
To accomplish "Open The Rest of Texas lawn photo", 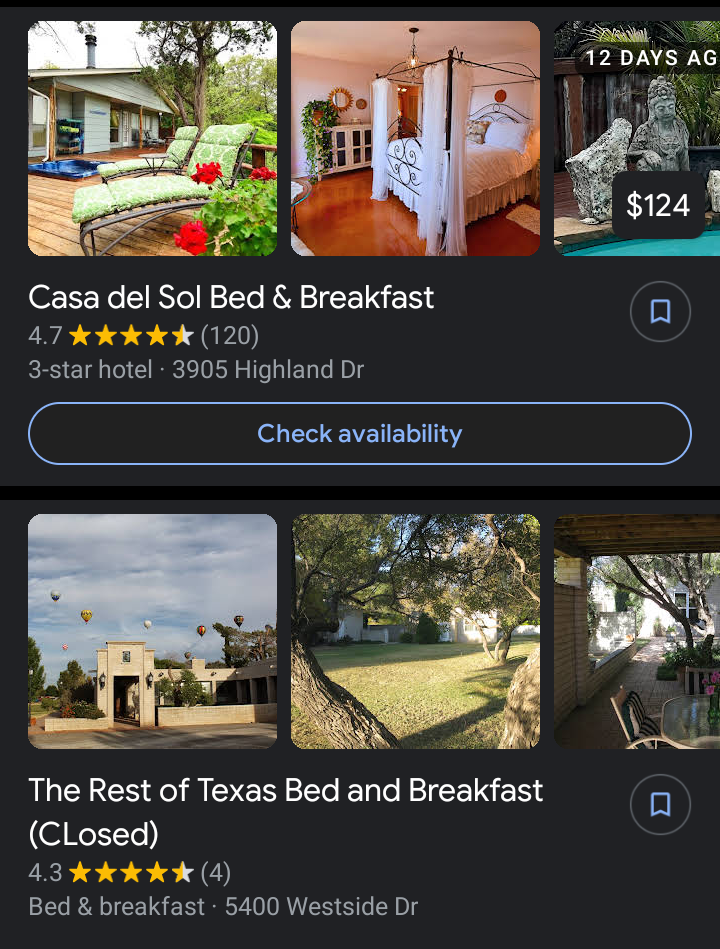I will tap(415, 631).
